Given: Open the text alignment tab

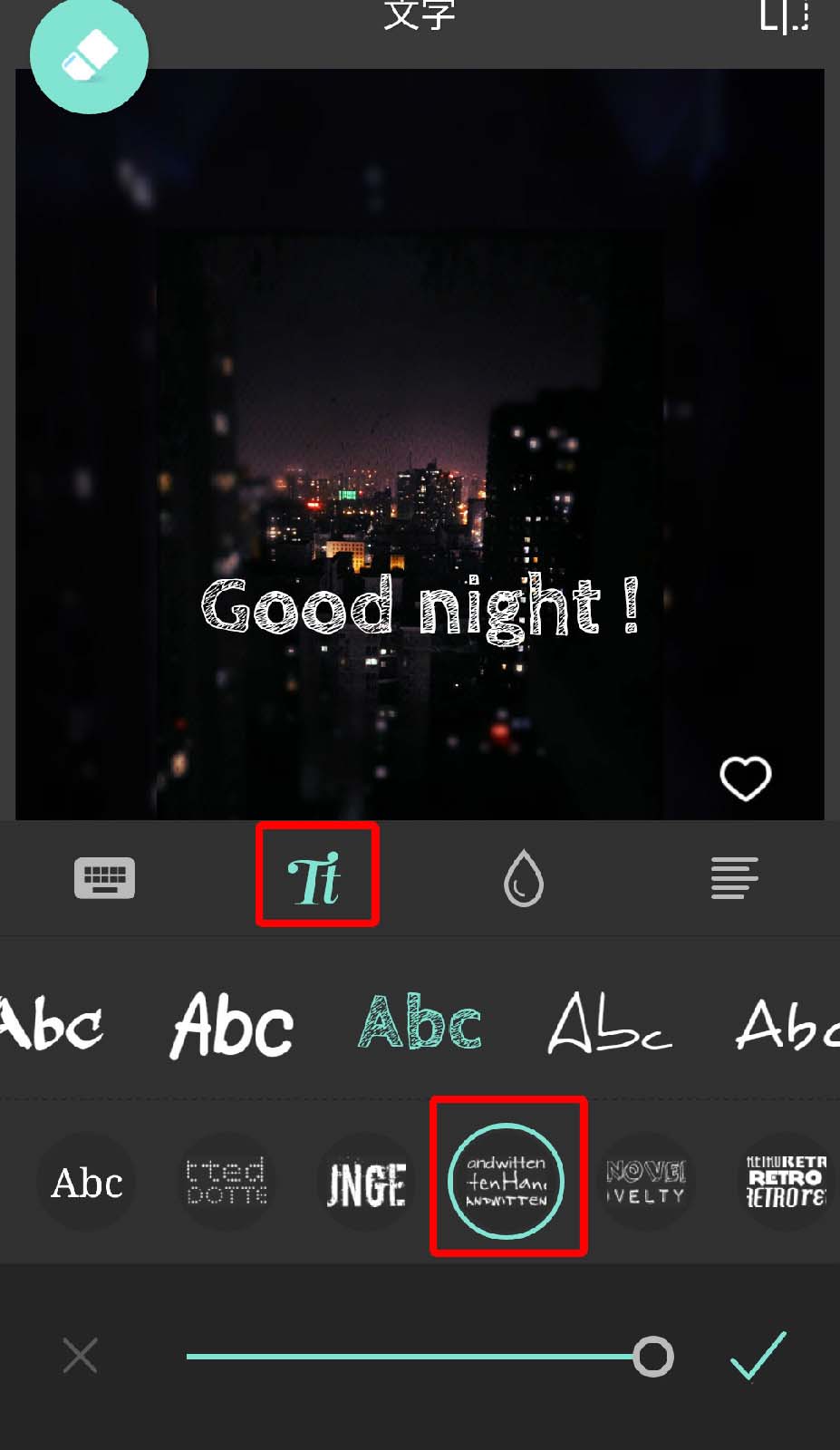Looking at the screenshot, I should 734,877.
